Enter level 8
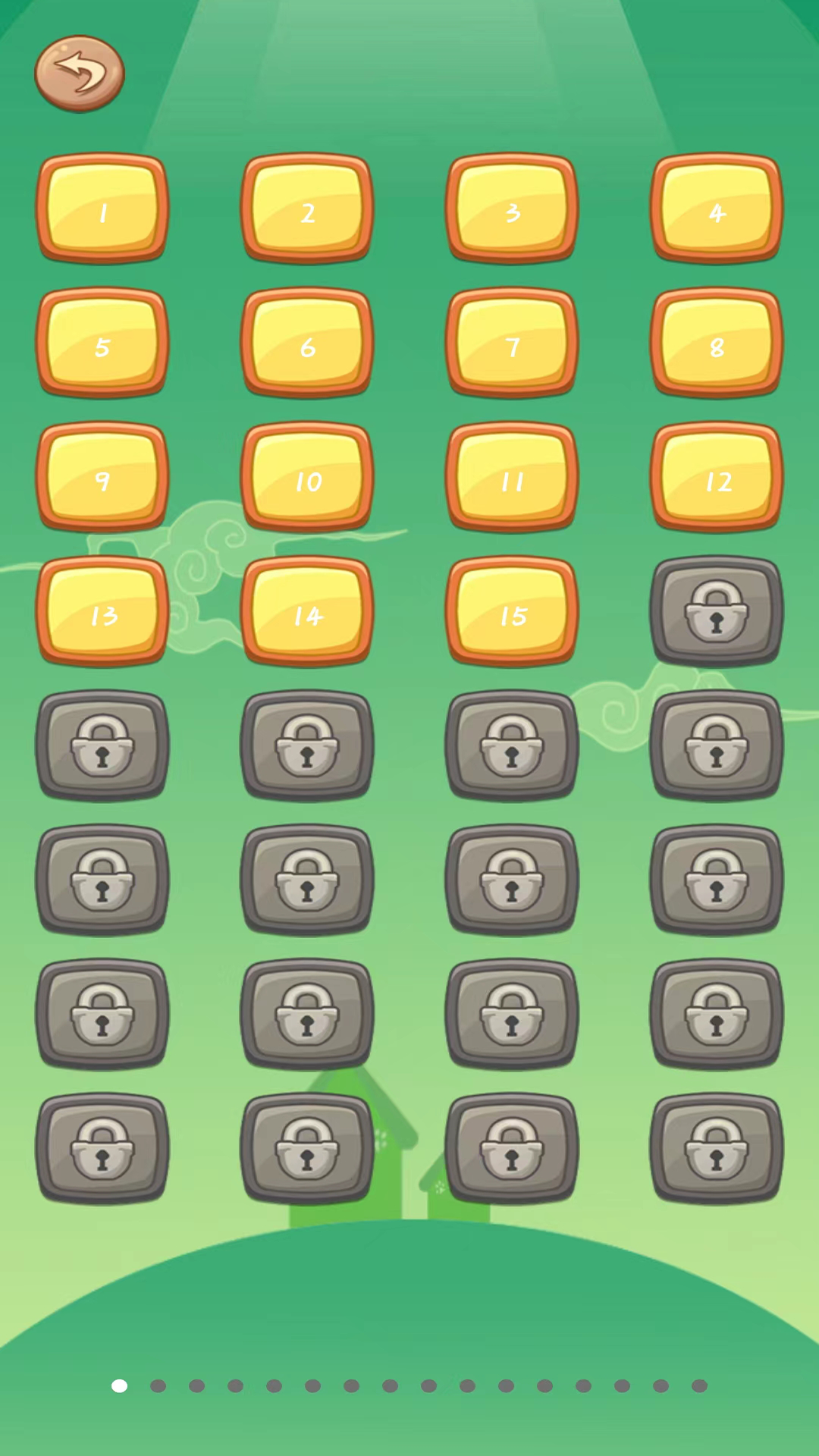 (x=717, y=343)
